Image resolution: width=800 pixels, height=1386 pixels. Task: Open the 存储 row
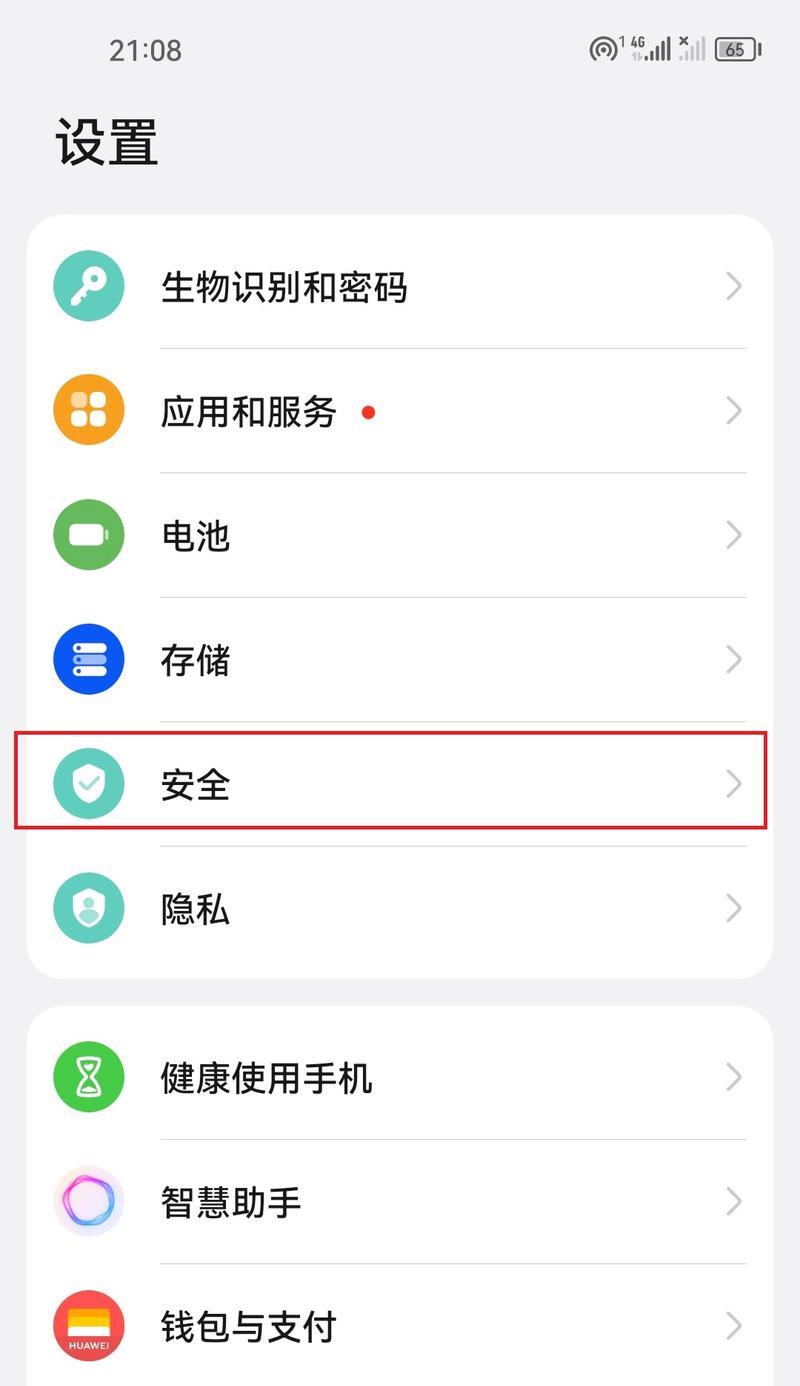(x=400, y=660)
